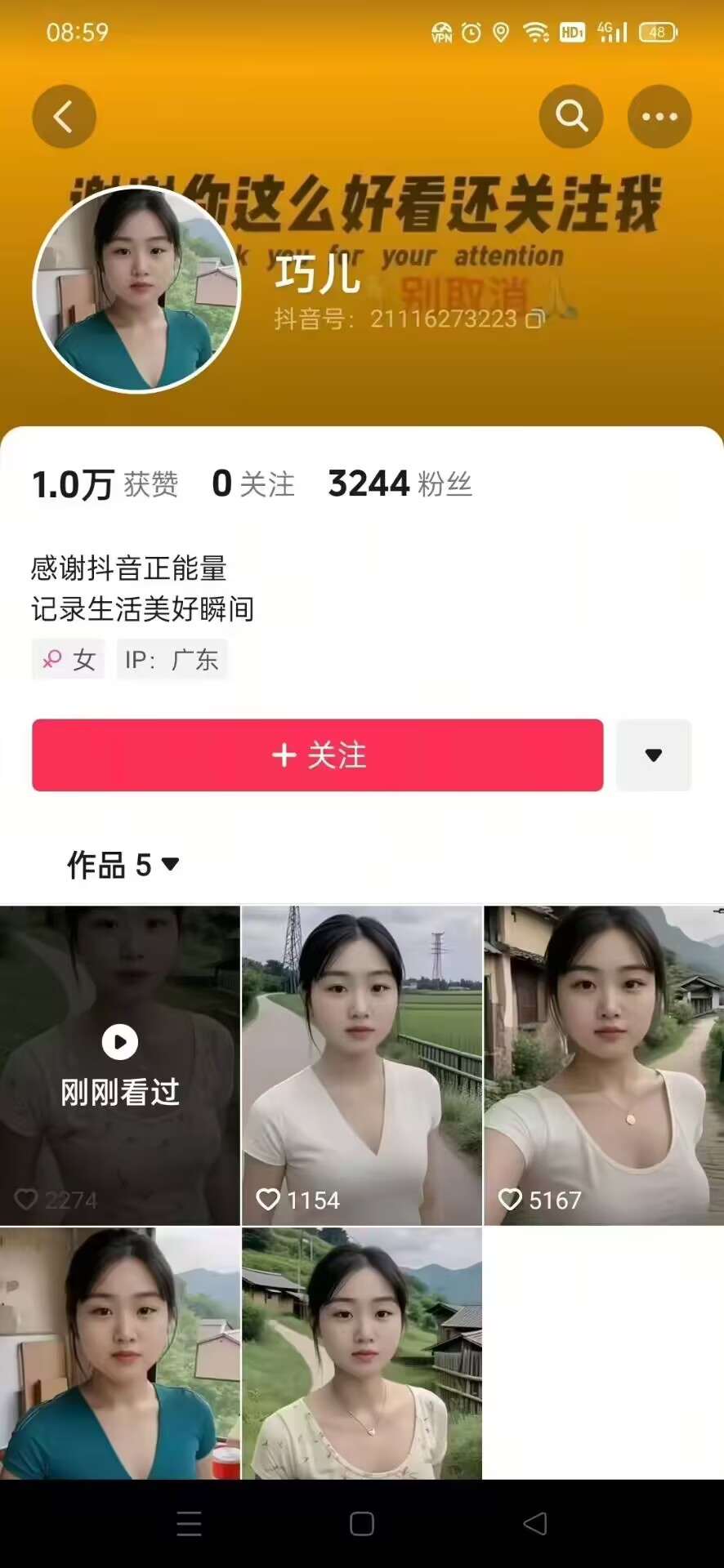The width and height of the screenshot is (724, 1568).
Task: Open the 作品 5 sorting dropdown
Action: pyautogui.click(x=123, y=864)
